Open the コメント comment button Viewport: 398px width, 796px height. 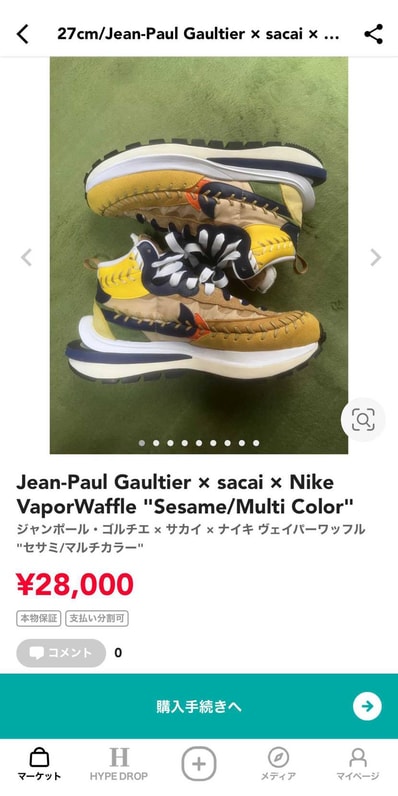point(61,653)
